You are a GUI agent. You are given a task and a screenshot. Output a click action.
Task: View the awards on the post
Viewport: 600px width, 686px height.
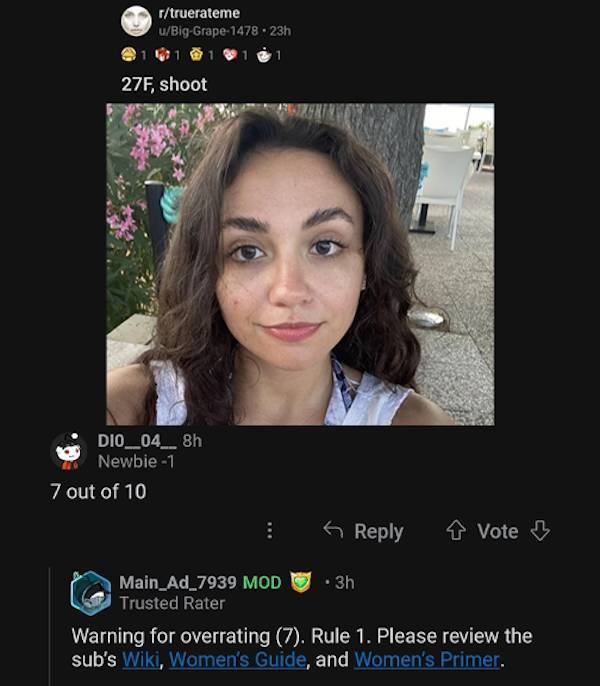(200, 55)
